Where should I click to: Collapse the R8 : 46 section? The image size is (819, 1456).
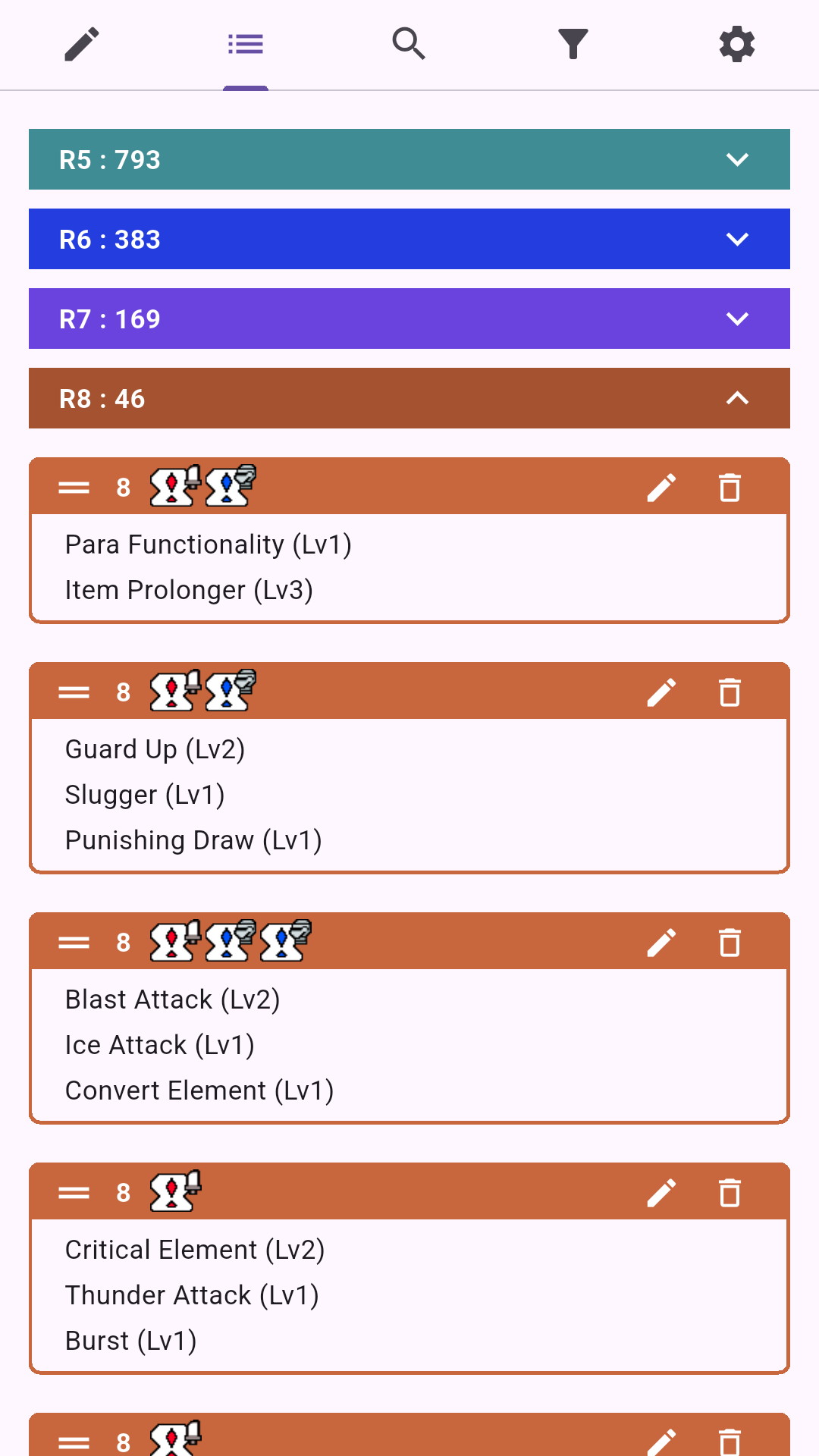tap(409, 398)
